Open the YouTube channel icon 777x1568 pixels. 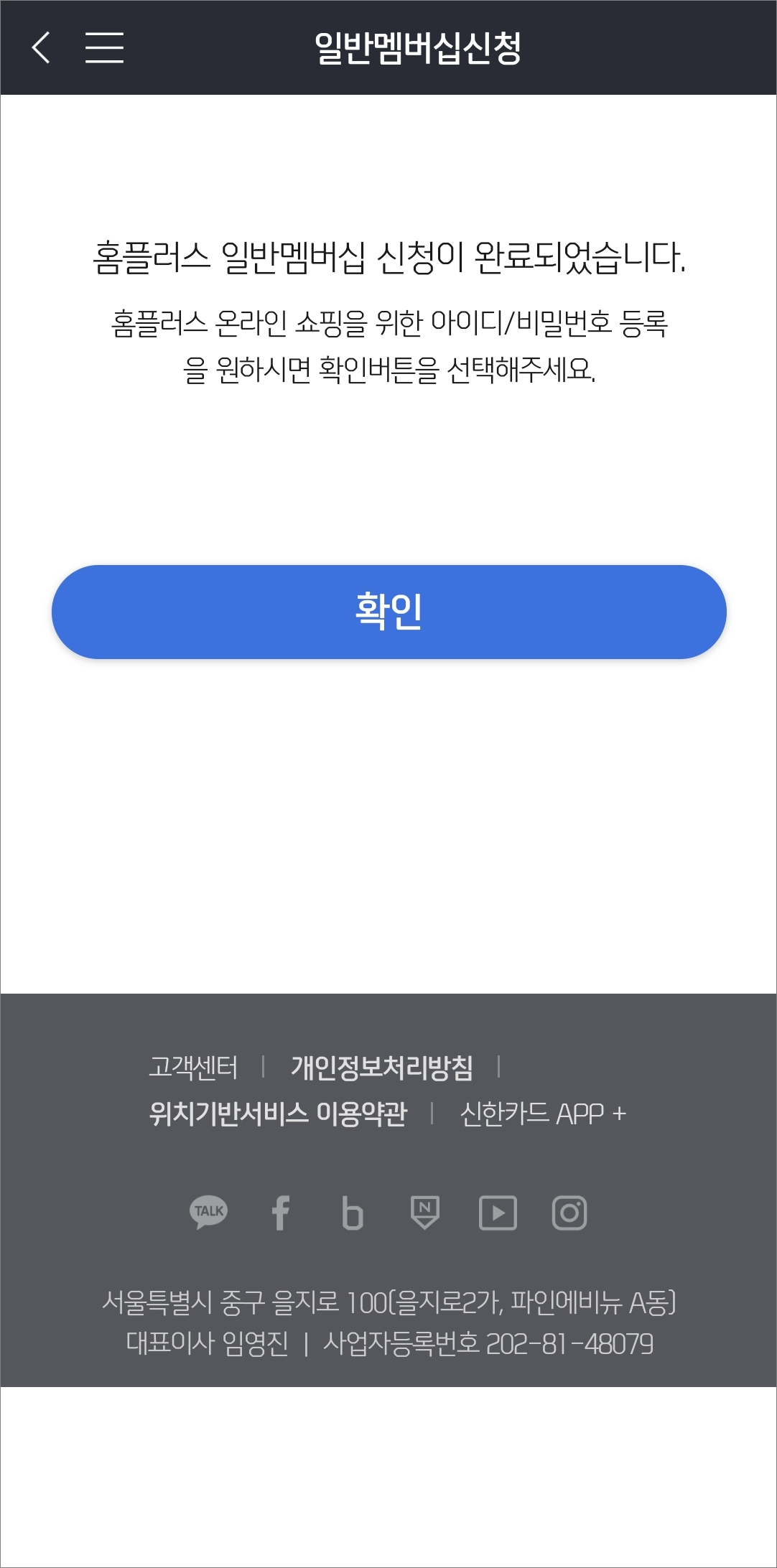tap(497, 1213)
